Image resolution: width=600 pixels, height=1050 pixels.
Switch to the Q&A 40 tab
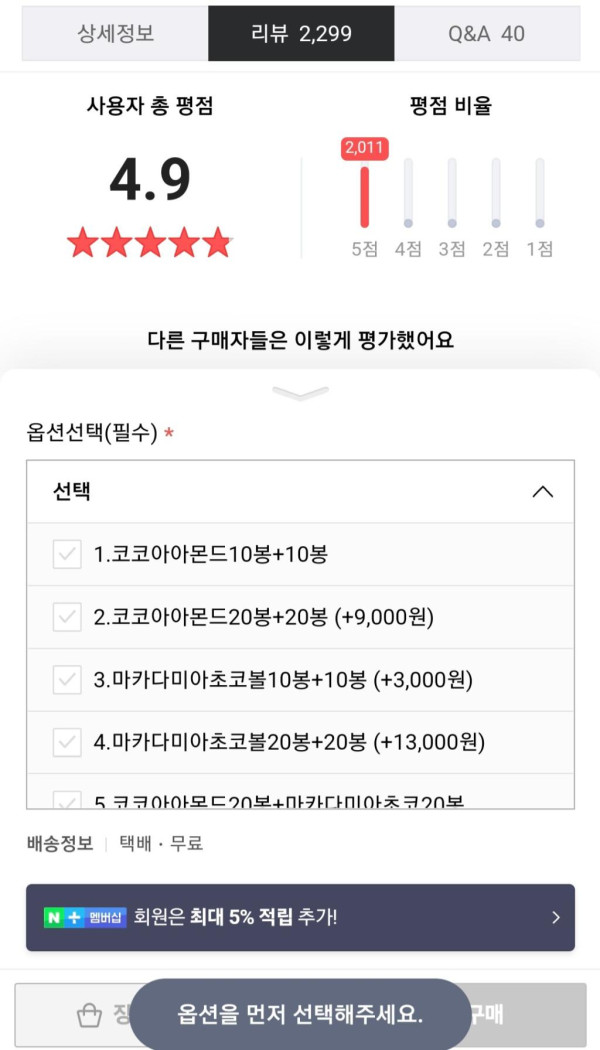click(x=486, y=33)
